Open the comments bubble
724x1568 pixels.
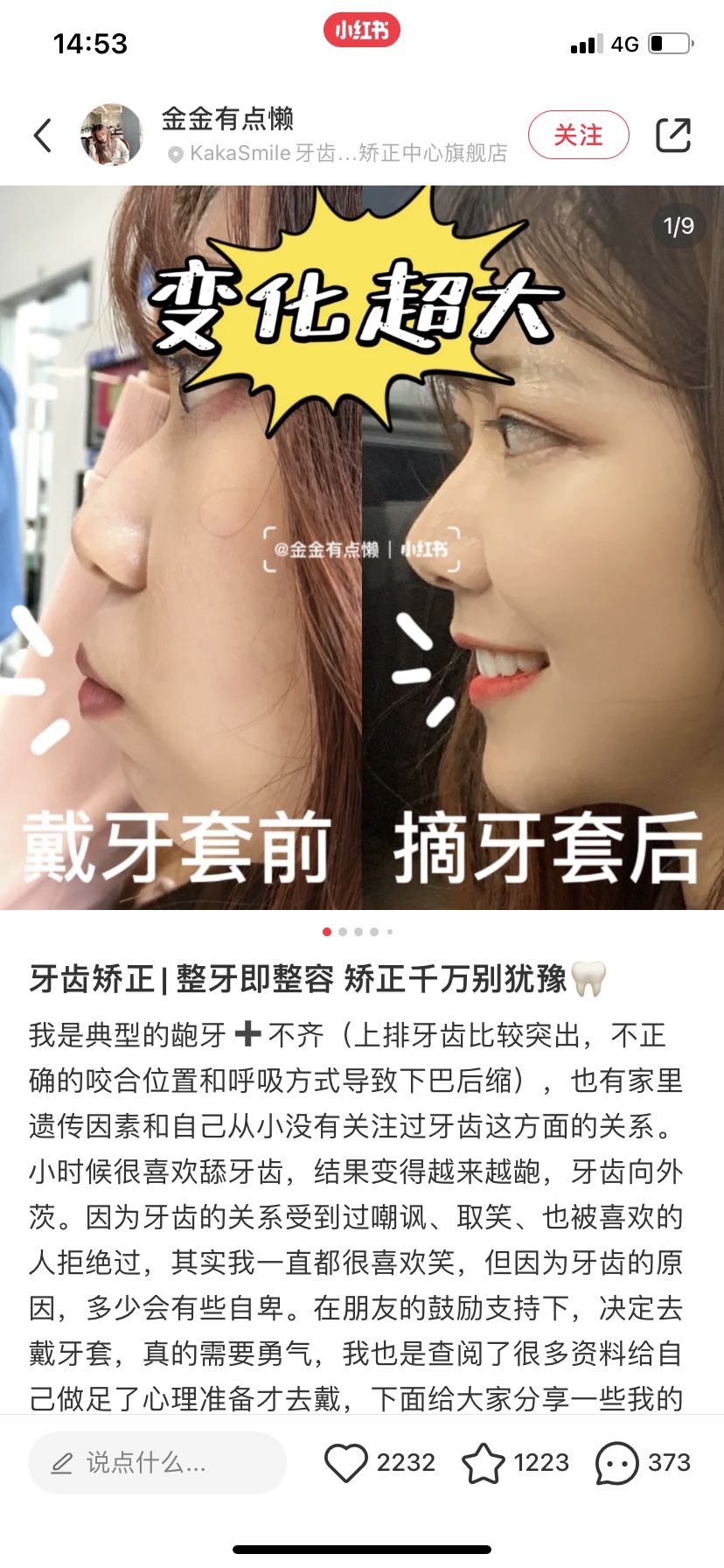point(617,1462)
